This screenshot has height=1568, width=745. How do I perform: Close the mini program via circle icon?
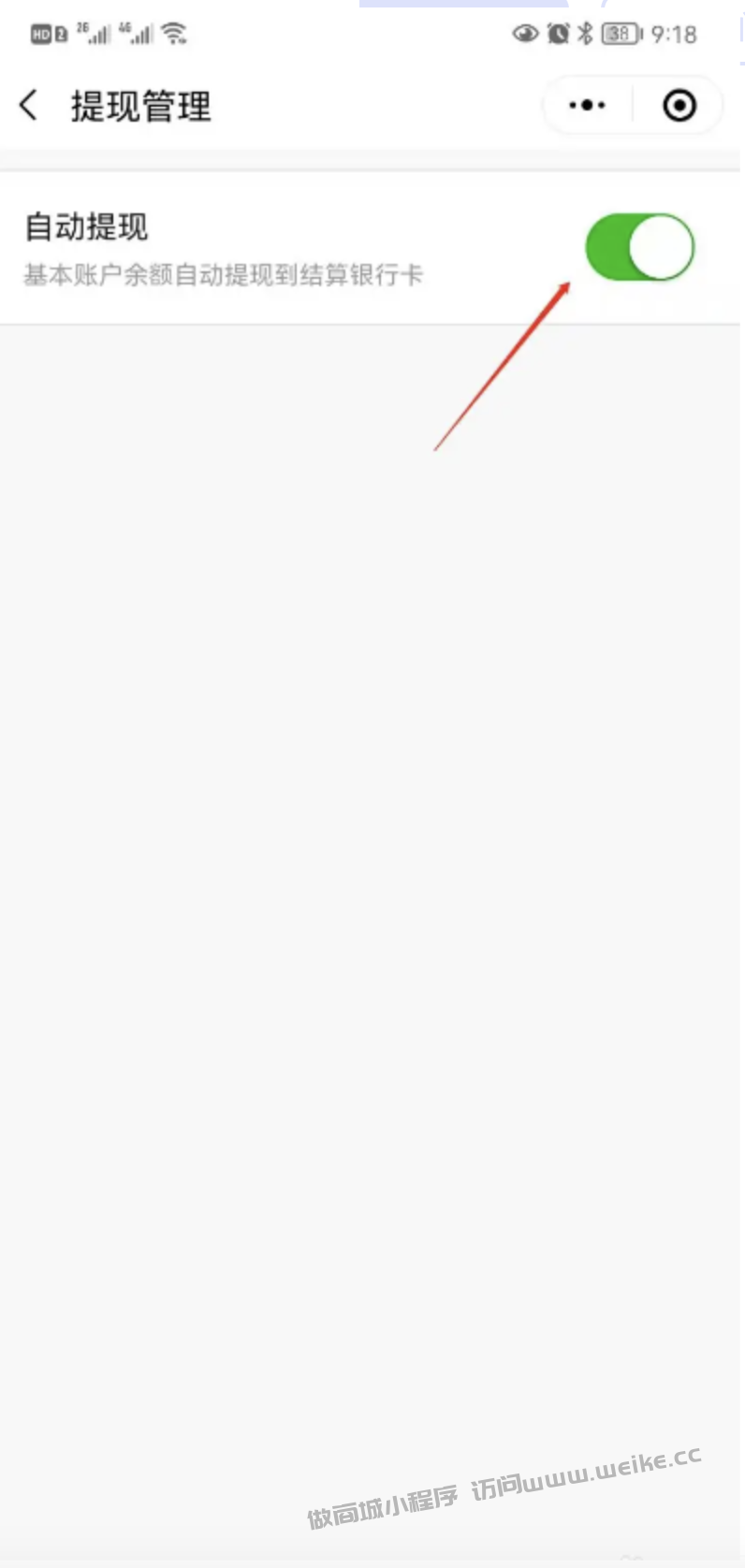click(679, 105)
